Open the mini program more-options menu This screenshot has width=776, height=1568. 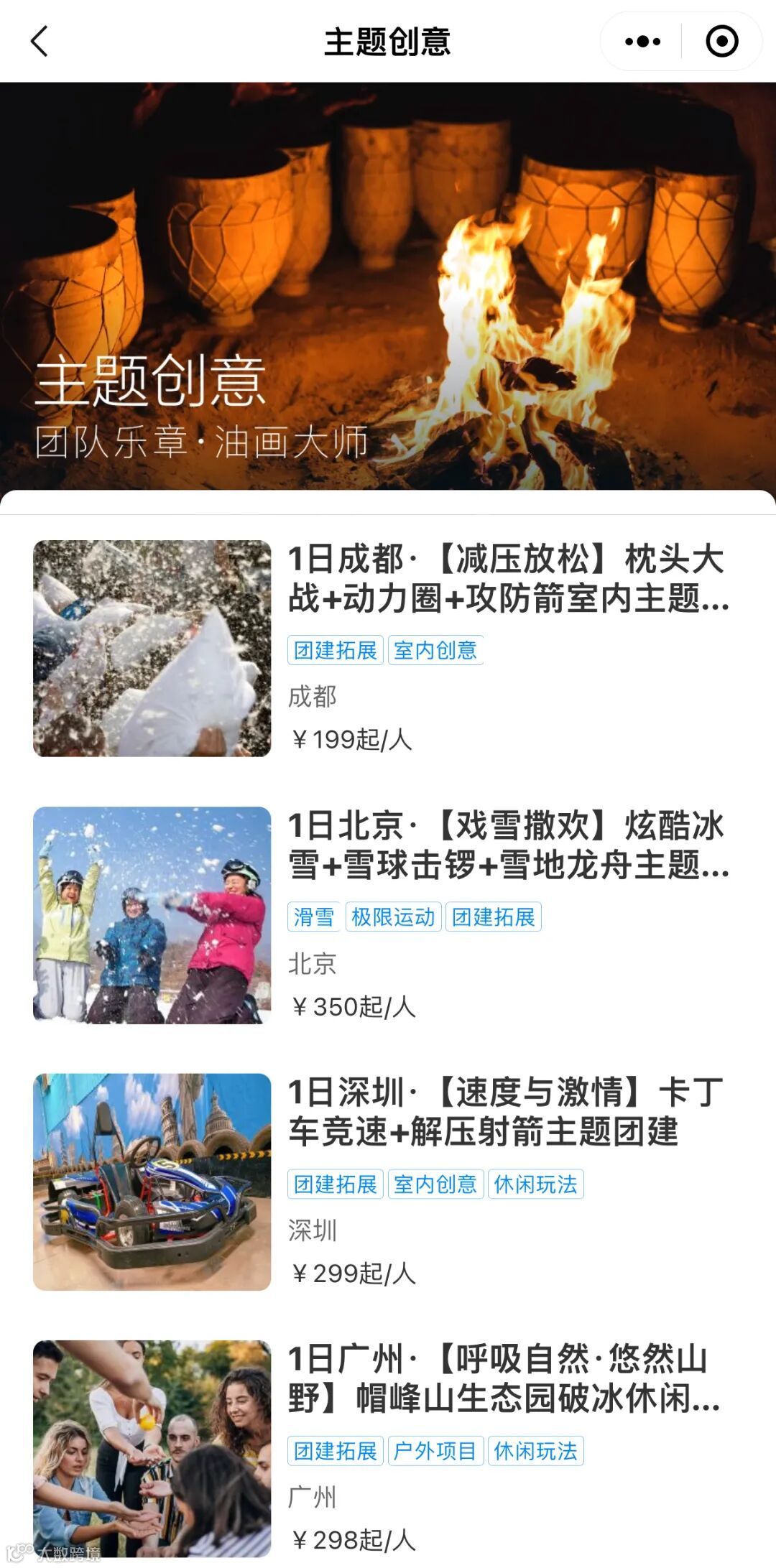(x=642, y=42)
